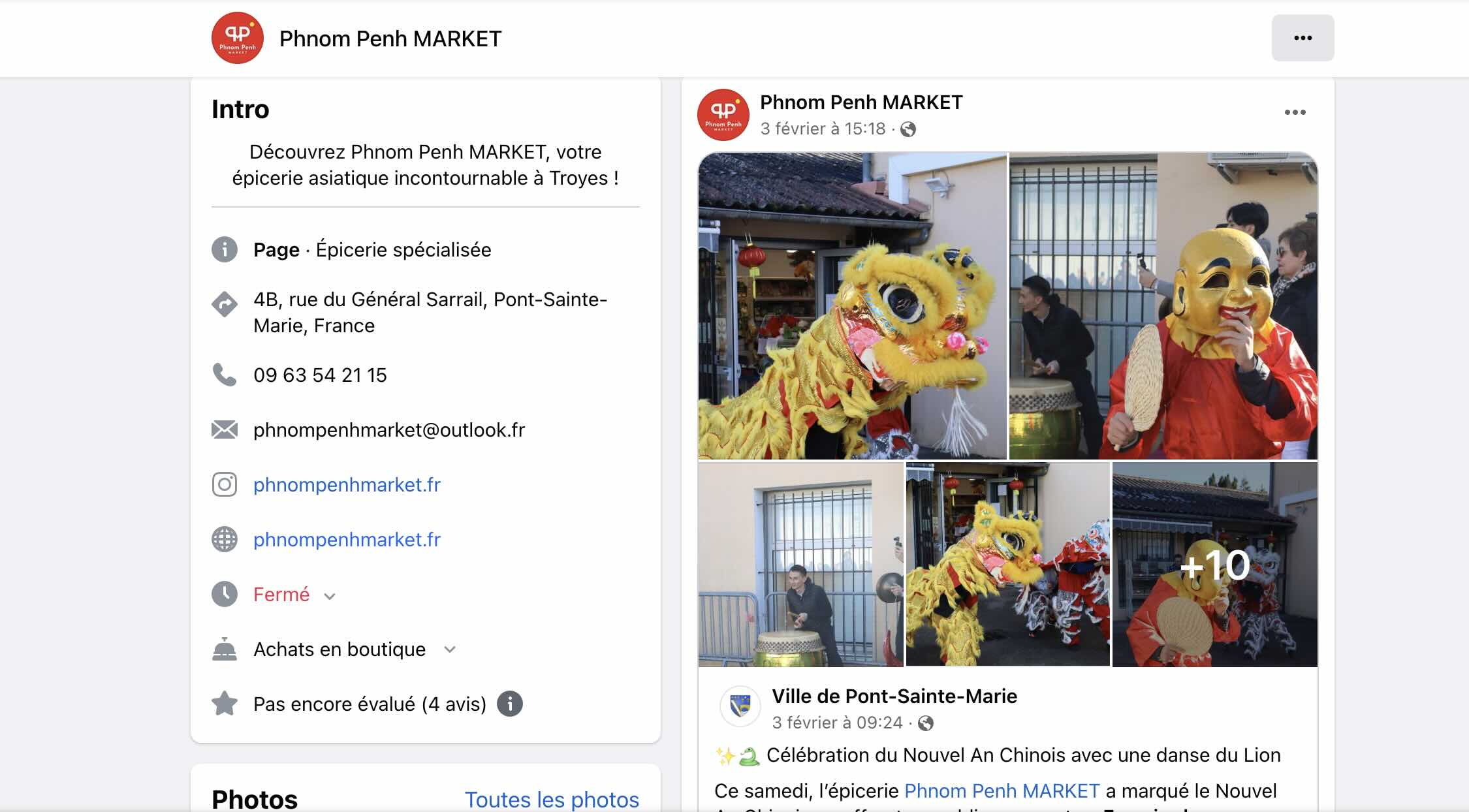Open the Phnom Penh MARKET mention link
Image resolution: width=1469 pixels, height=812 pixels.
(x=1002, y=790)
